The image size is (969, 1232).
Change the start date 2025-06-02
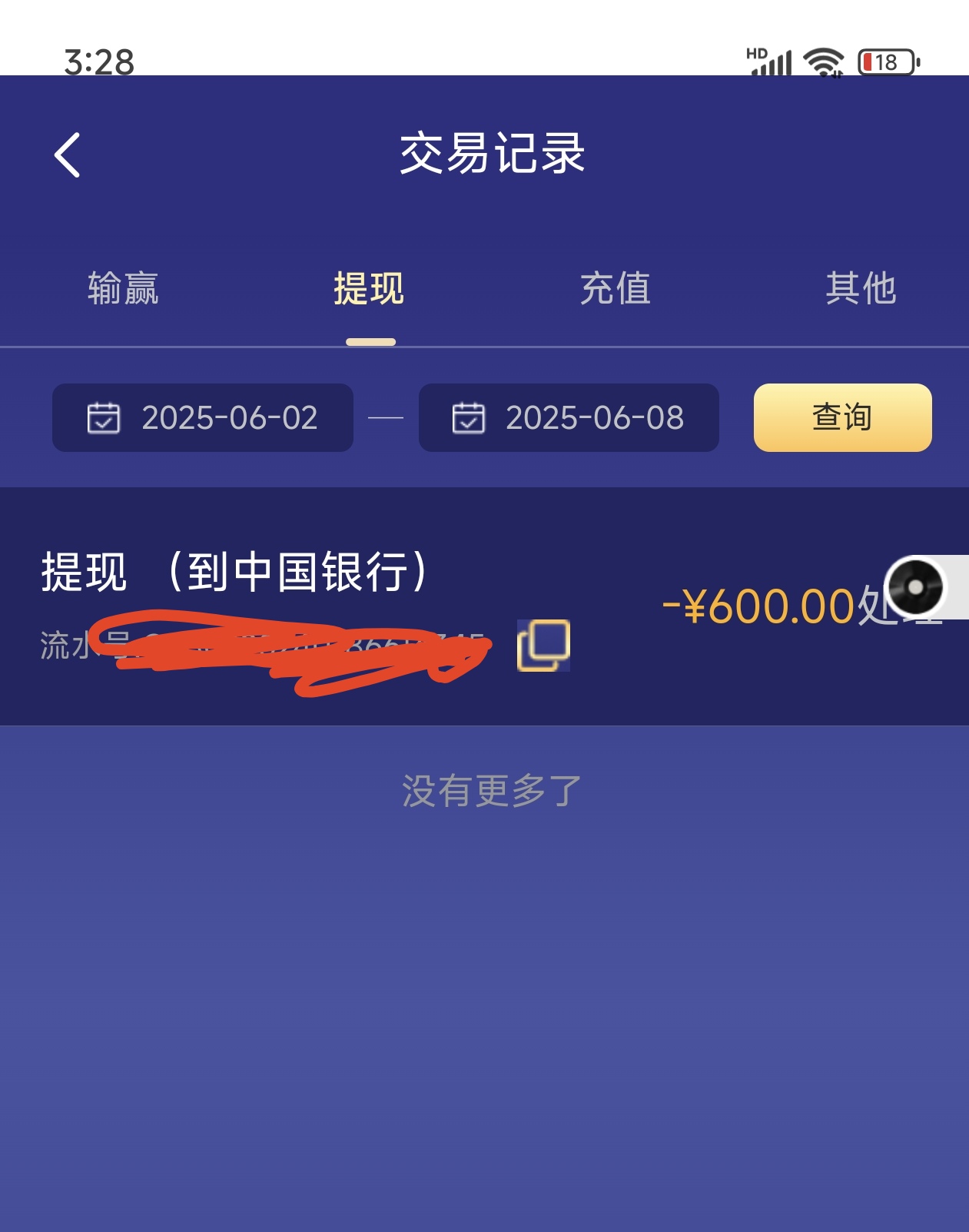tap(203, 418)
